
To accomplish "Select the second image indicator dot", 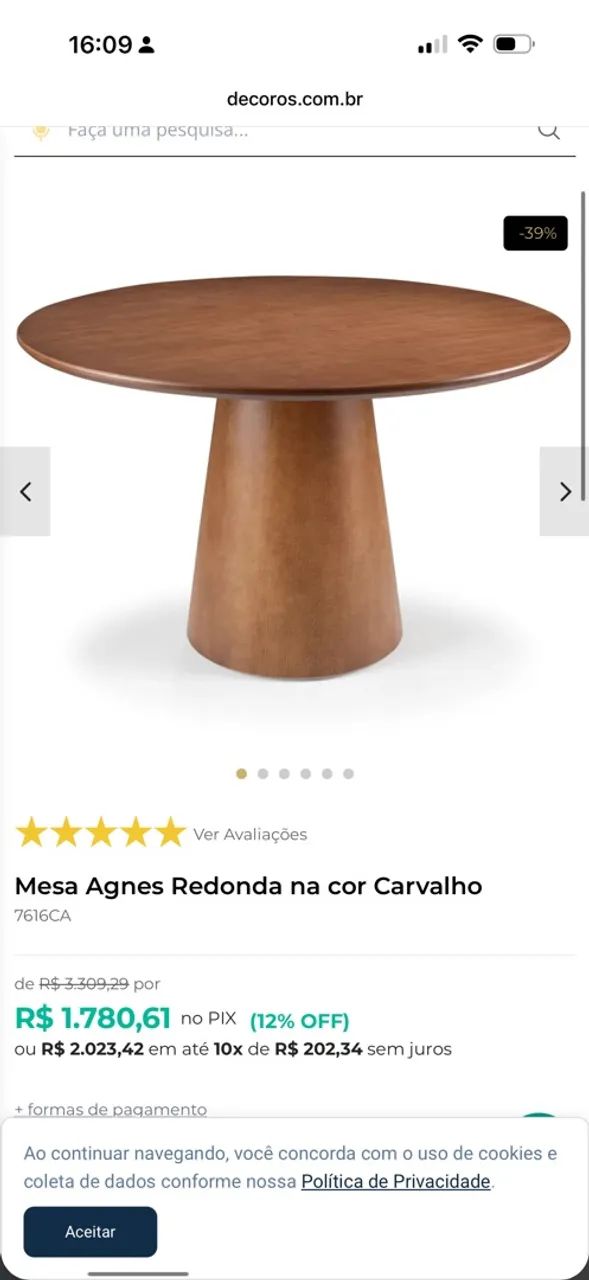I will pos(263,773).
